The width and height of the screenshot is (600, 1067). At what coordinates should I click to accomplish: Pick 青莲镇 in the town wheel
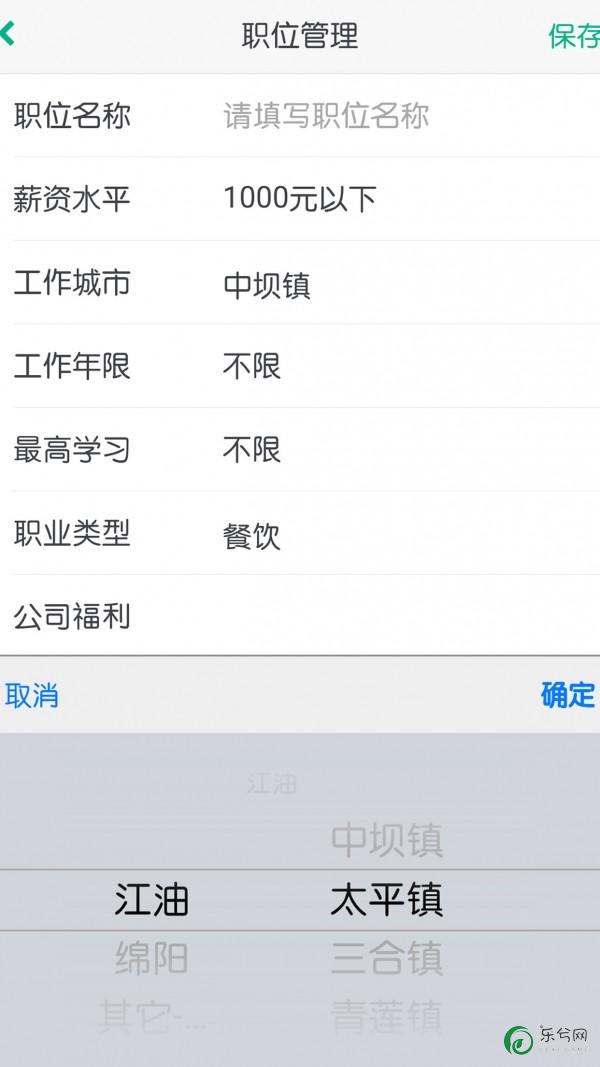(386, 1017)
